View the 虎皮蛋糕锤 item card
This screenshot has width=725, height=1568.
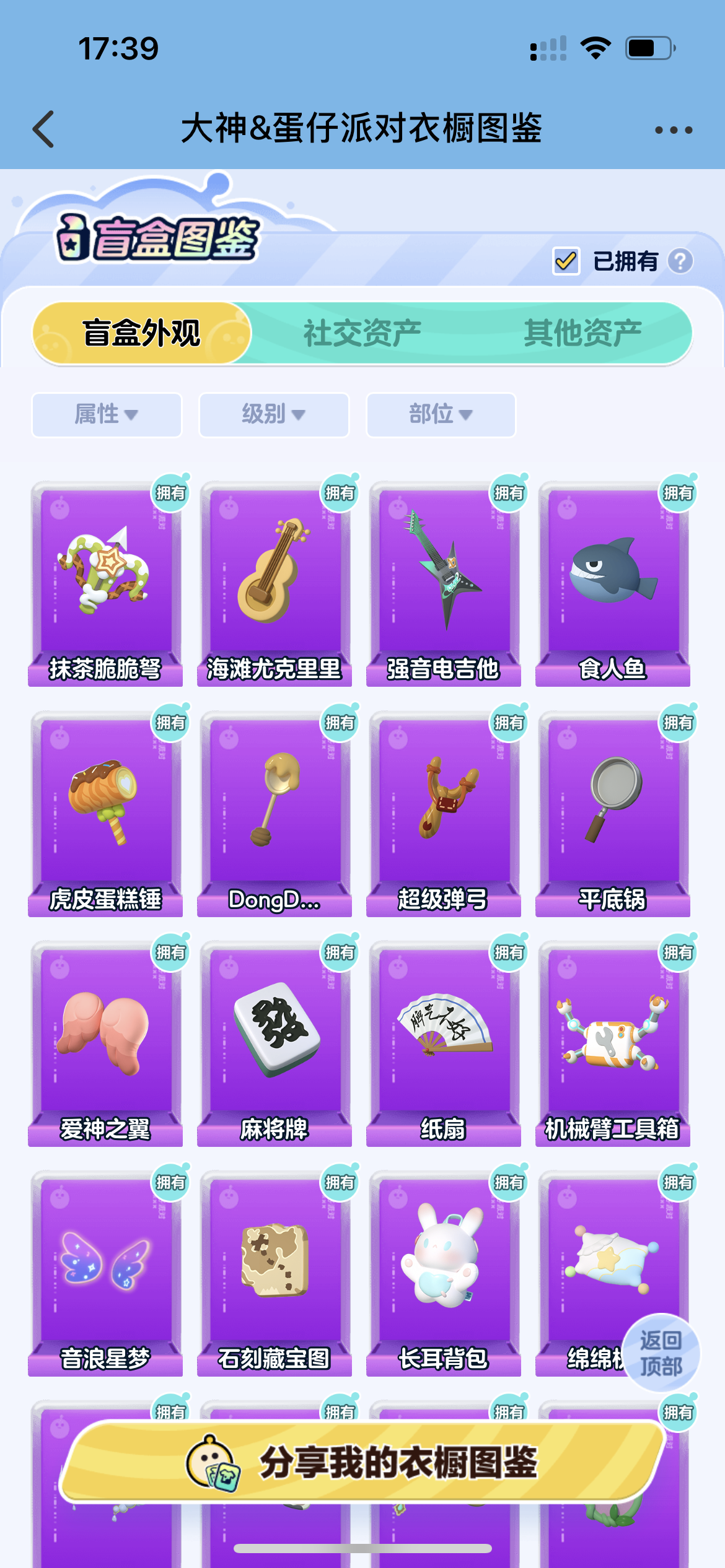[105, 811]
